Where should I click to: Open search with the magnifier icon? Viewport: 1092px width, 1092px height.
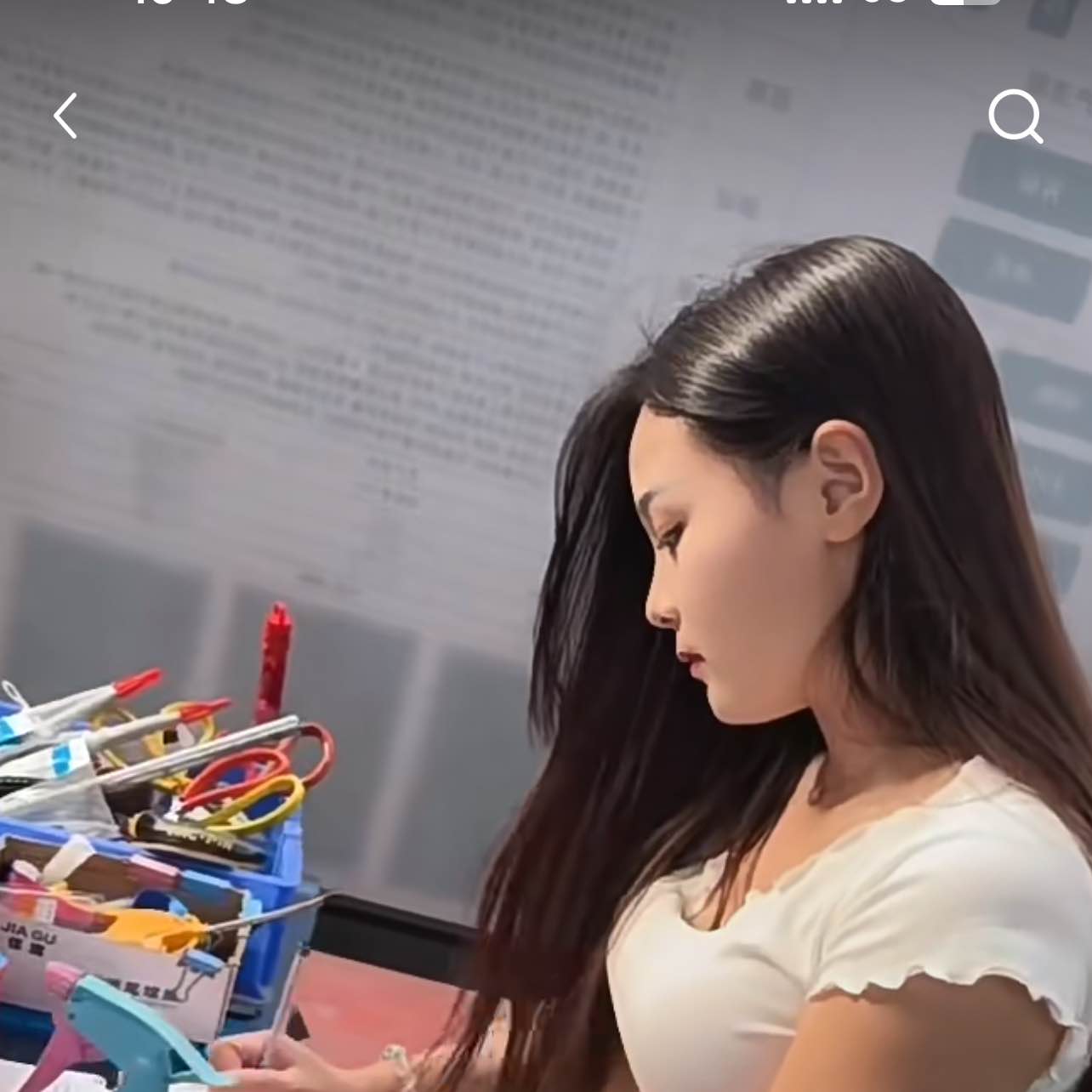(x=1015, y=116)
